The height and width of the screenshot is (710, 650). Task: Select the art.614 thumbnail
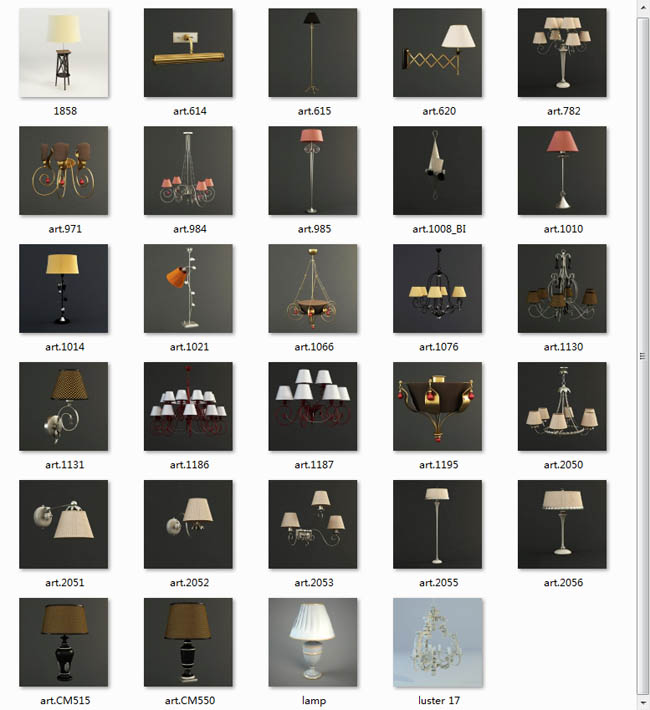point(188,53)
